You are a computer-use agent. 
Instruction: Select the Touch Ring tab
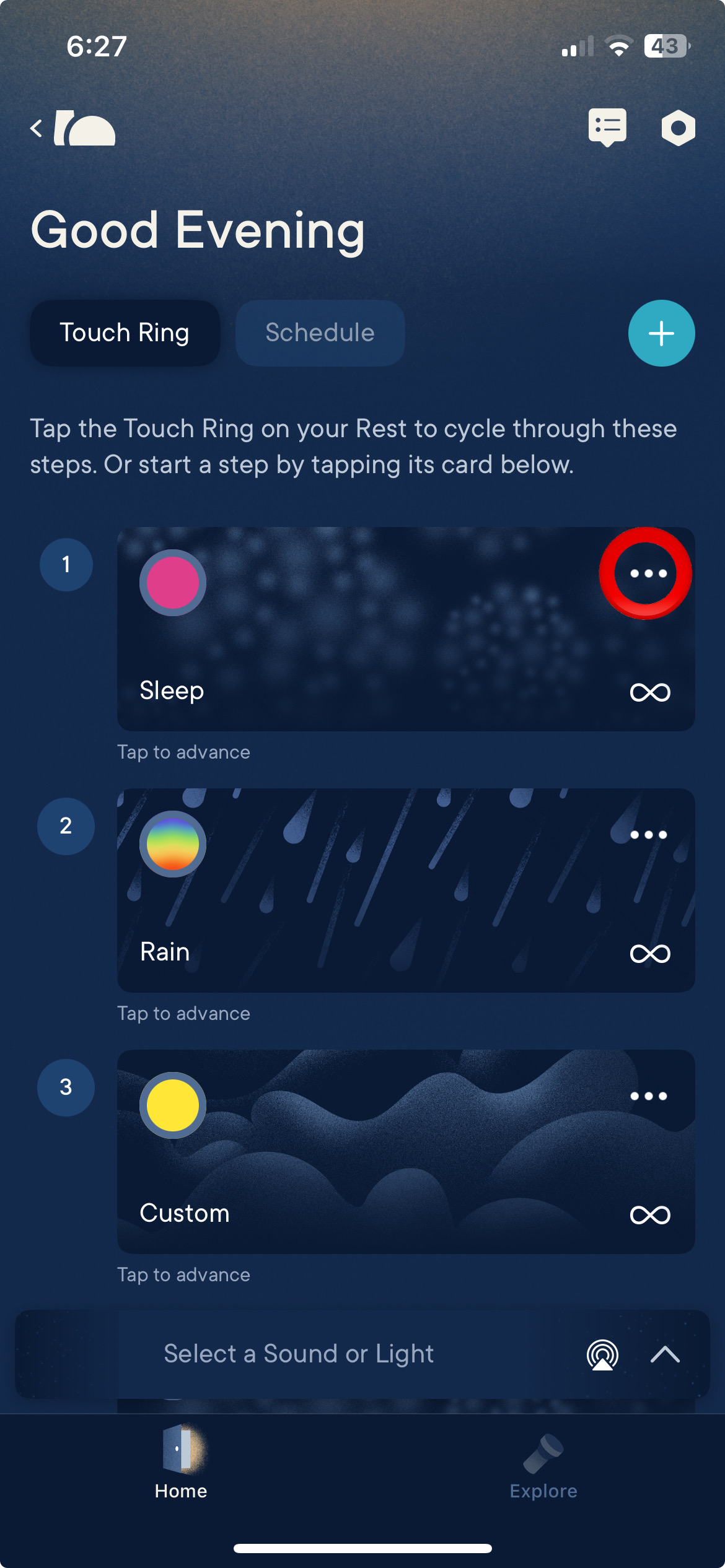pyautogui.click(x=125, y=333)
